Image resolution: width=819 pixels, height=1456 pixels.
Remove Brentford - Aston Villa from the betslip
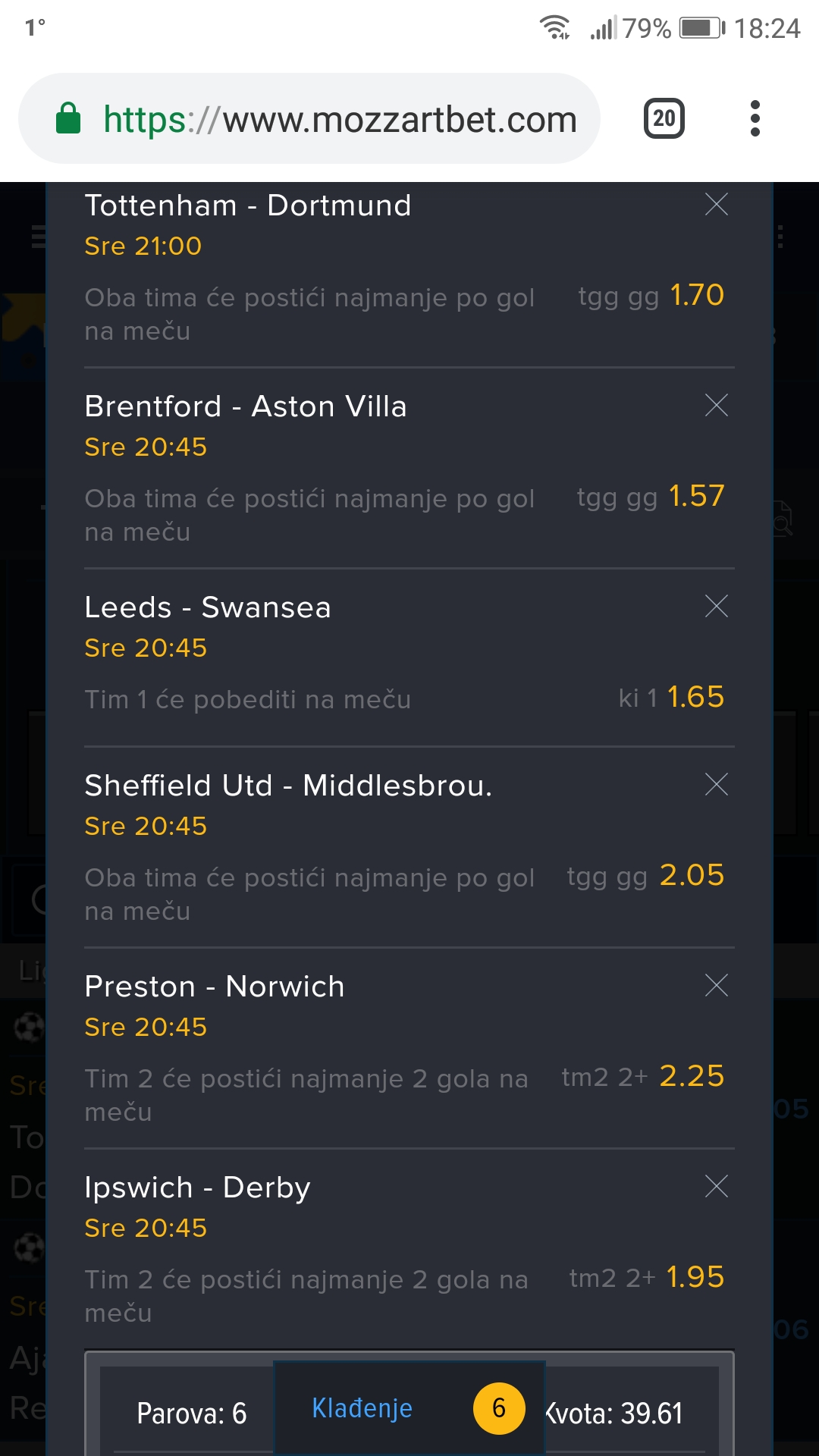(717, 405)
